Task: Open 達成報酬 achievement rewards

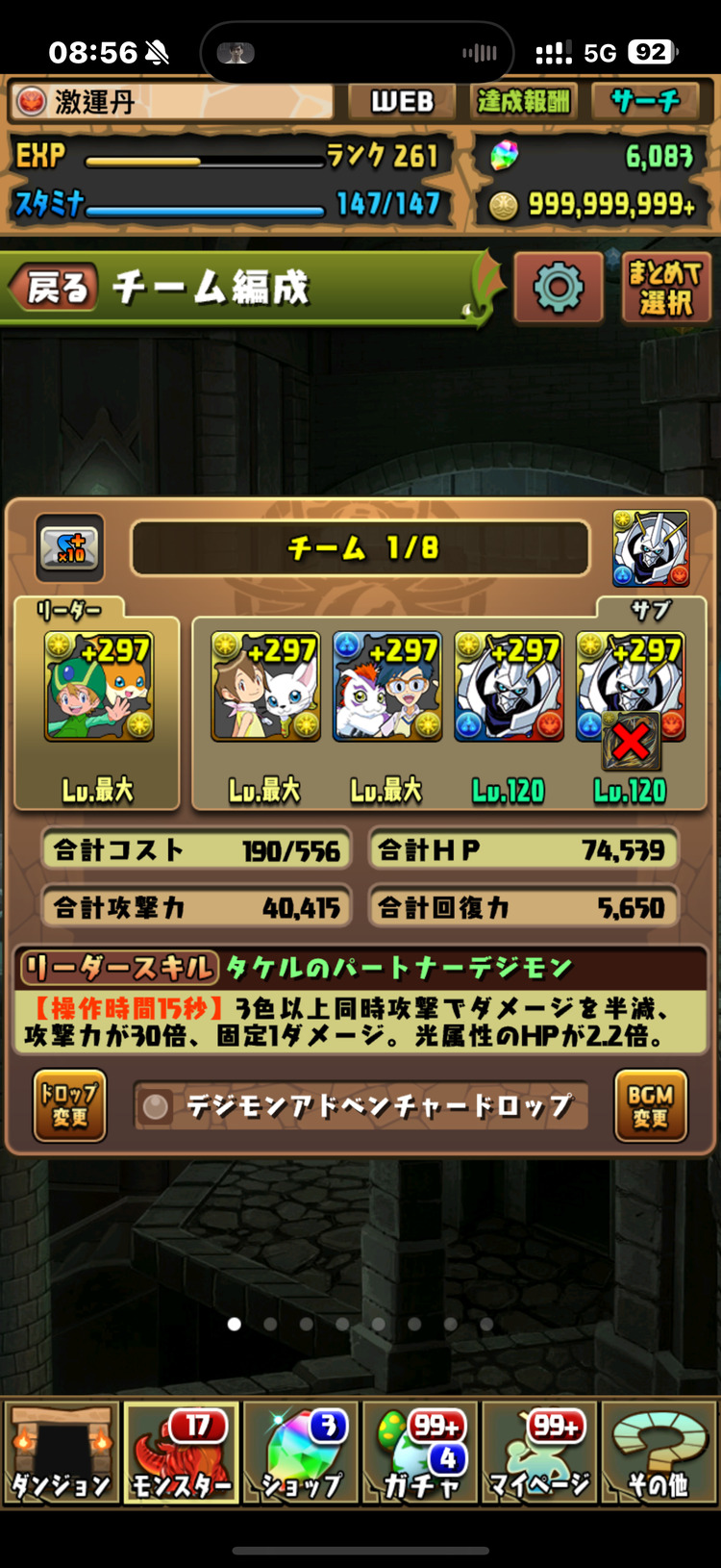Action: pos(524,102)
